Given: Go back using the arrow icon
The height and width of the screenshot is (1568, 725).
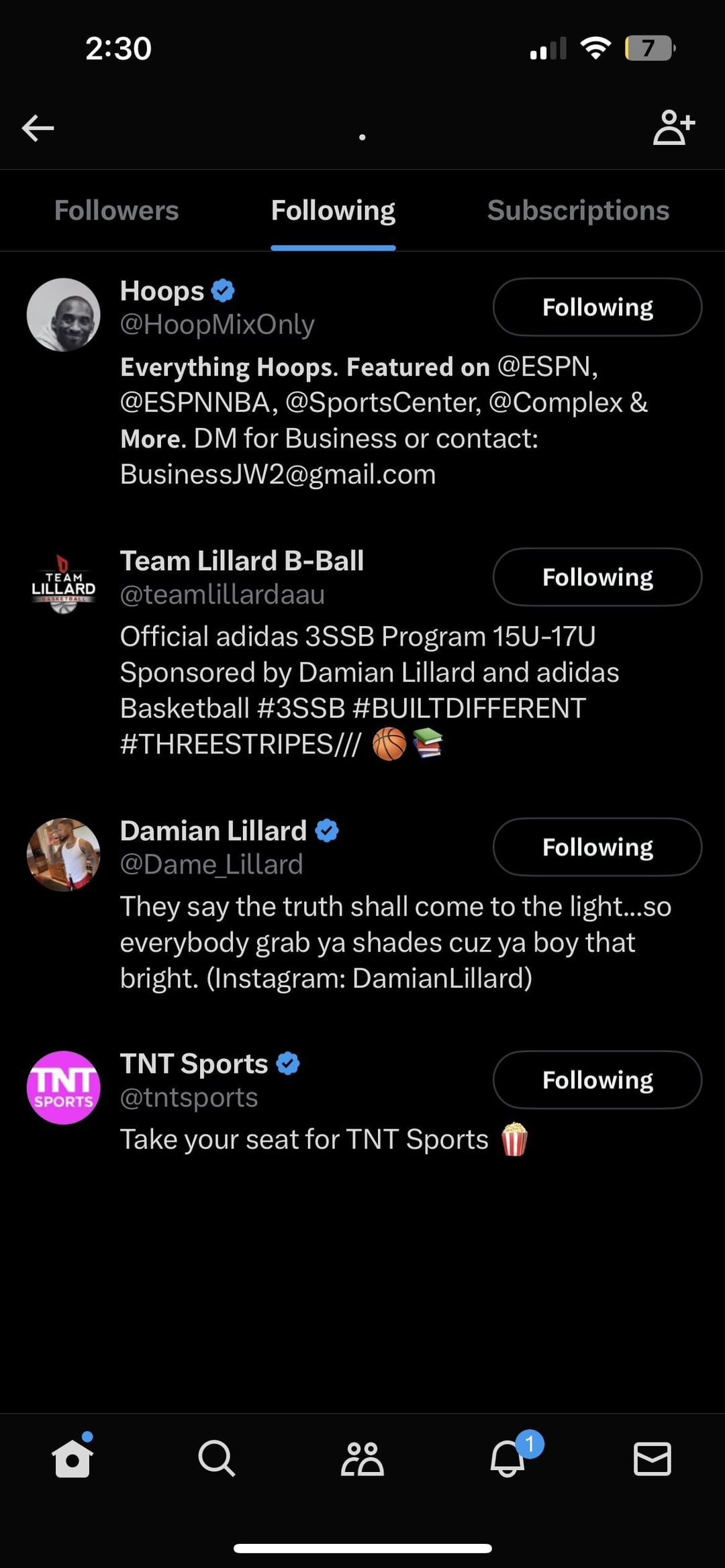Looking at the screenshot, I should pos(38,127).
